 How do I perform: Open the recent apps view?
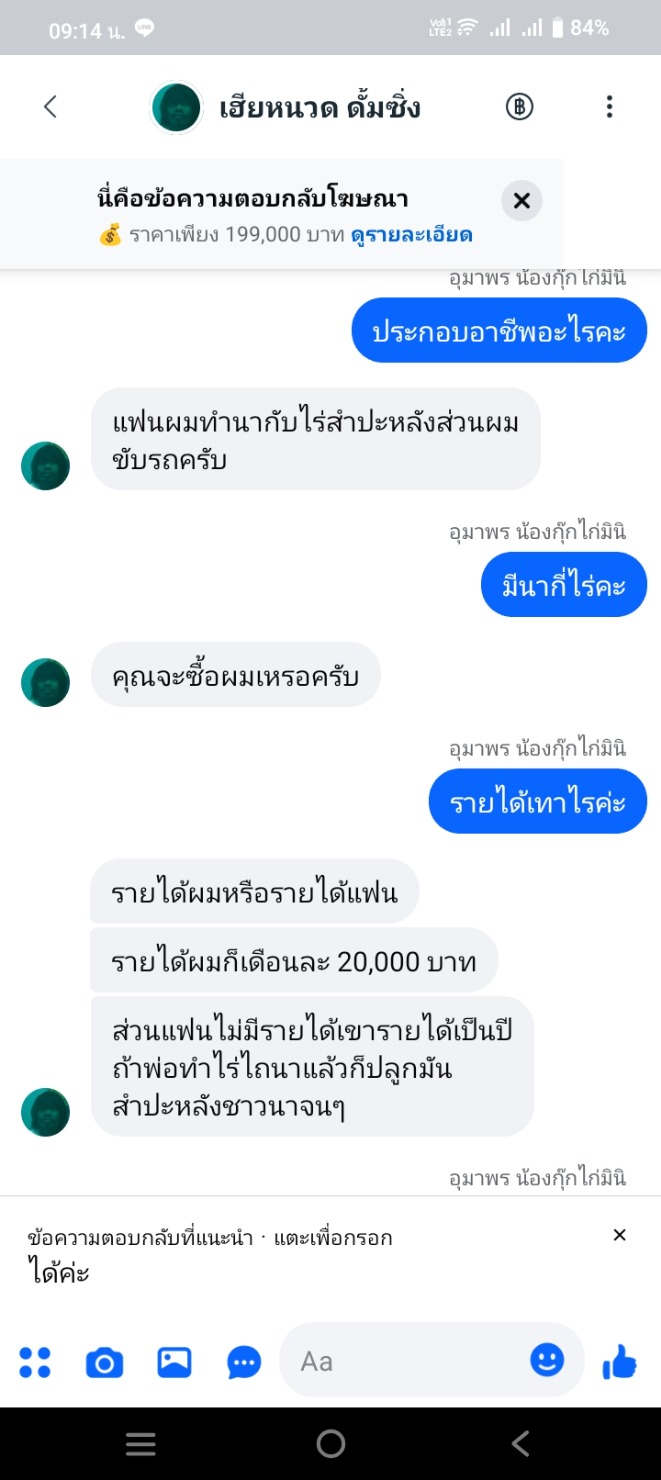click(140, 1443)
